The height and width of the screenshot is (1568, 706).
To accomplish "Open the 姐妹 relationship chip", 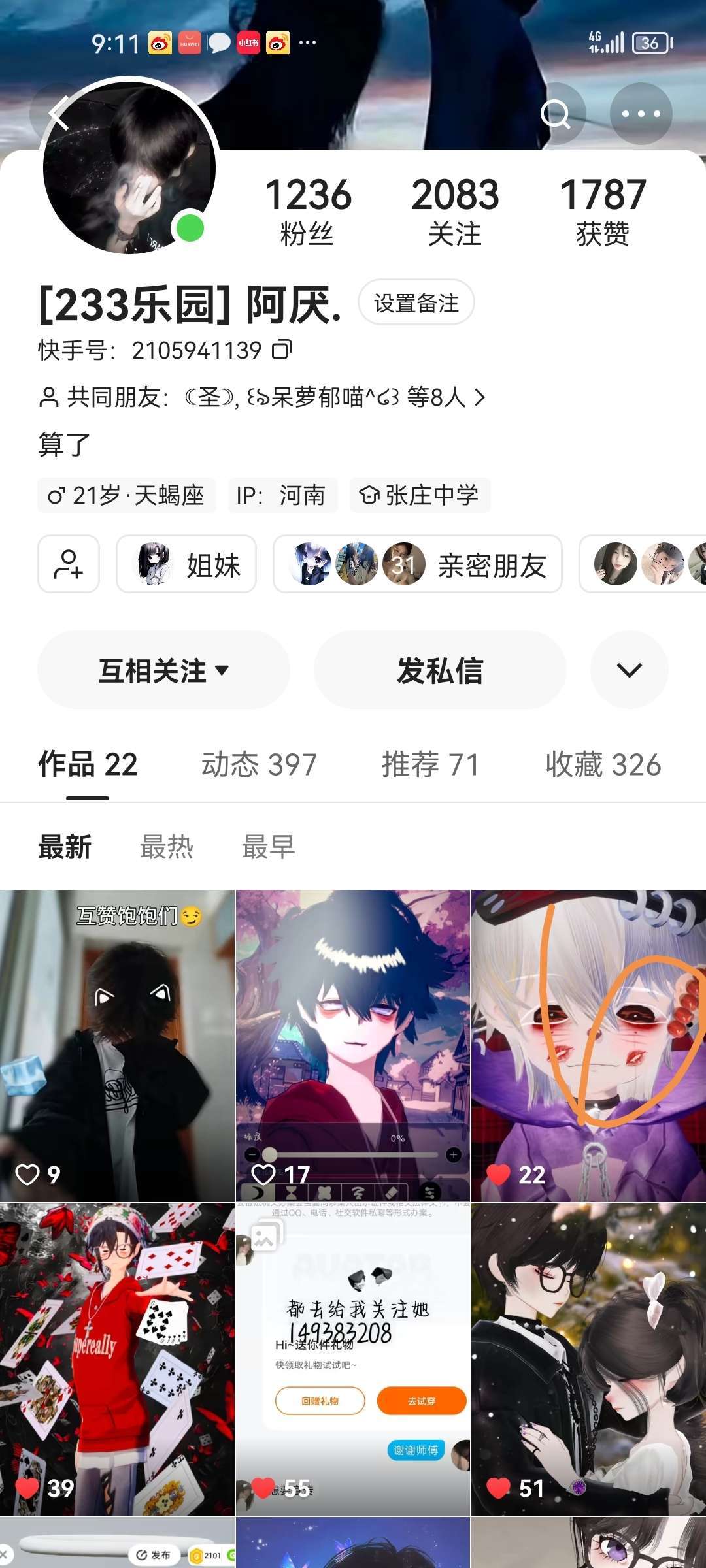I will (x=186, y=564).
